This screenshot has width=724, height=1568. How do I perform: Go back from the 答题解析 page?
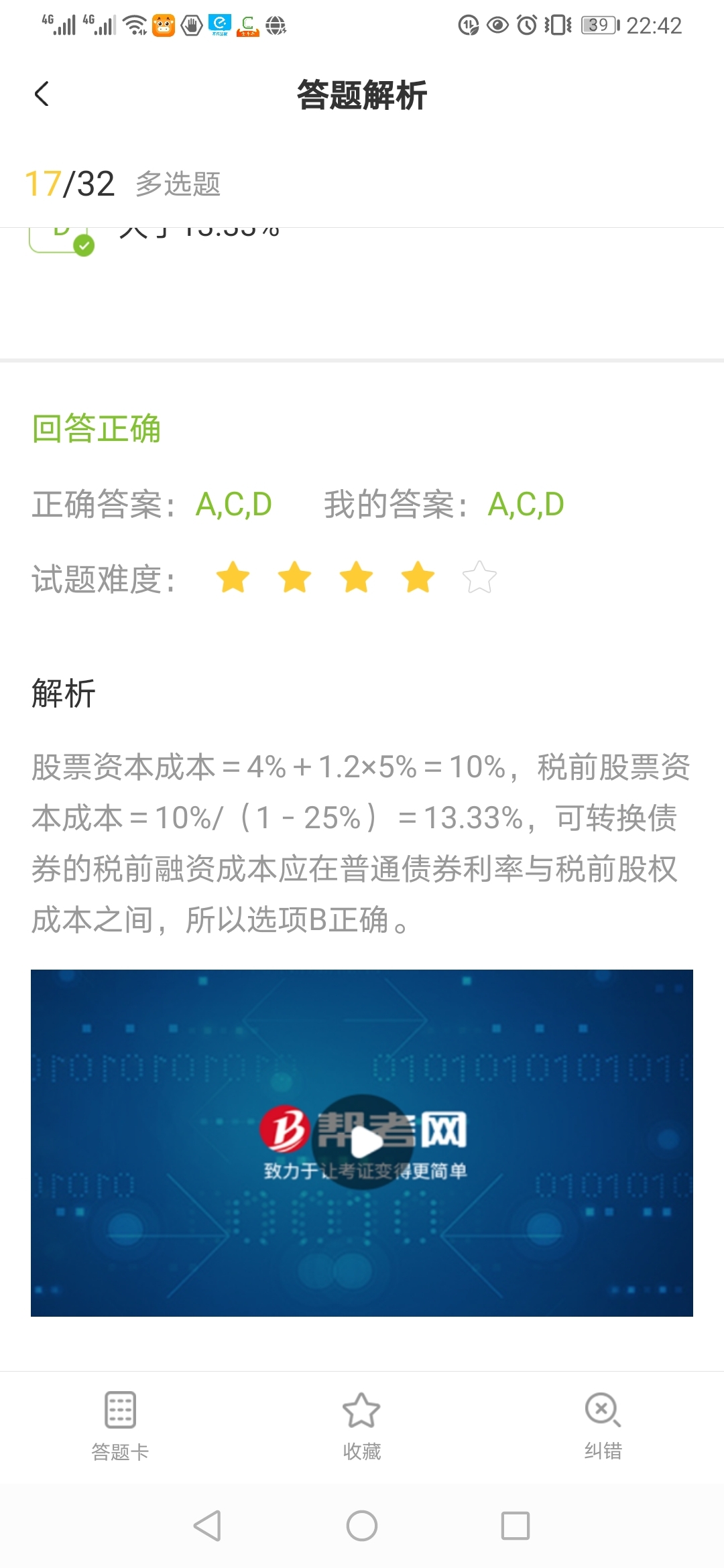(42, 94)
